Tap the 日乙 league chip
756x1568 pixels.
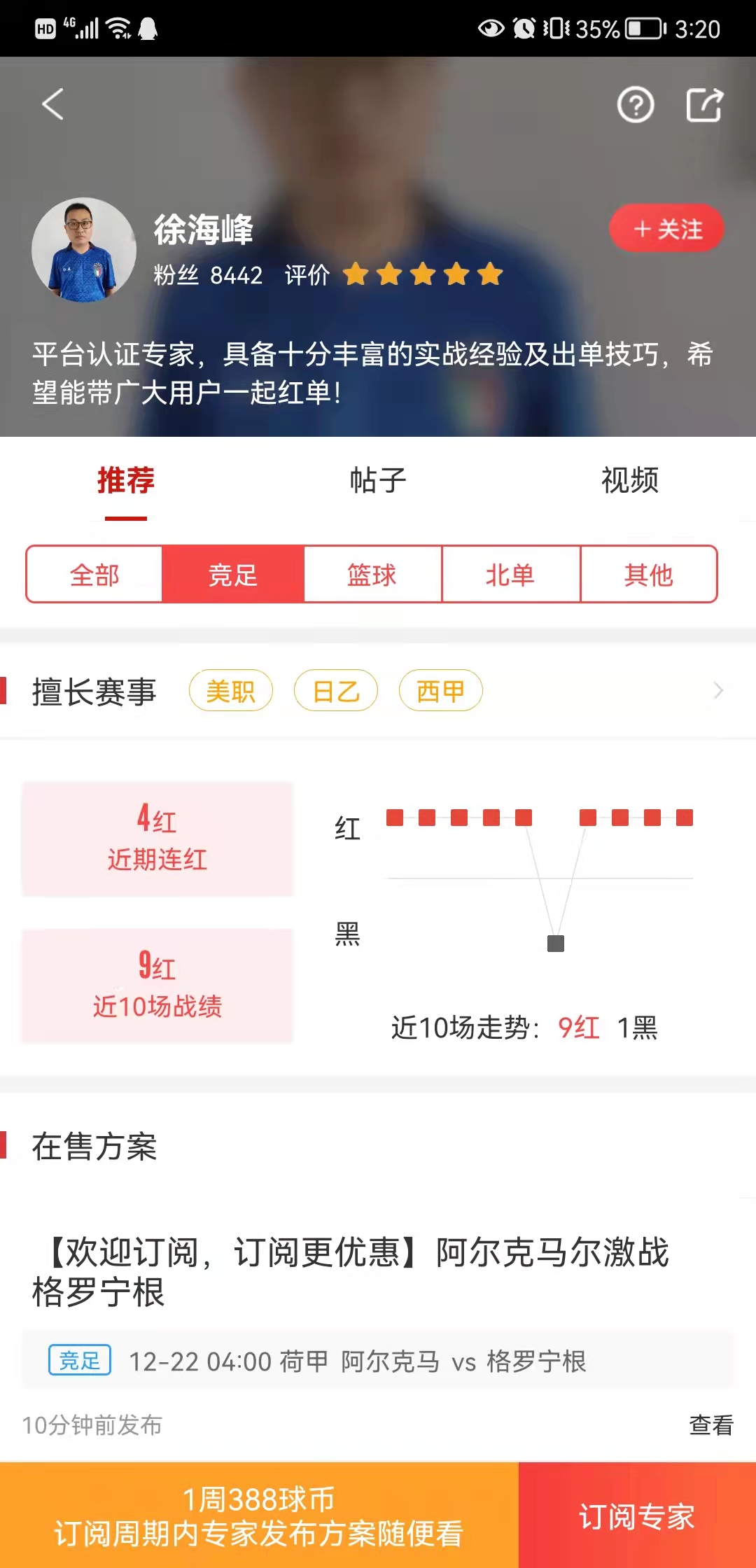tap(336, 691)
